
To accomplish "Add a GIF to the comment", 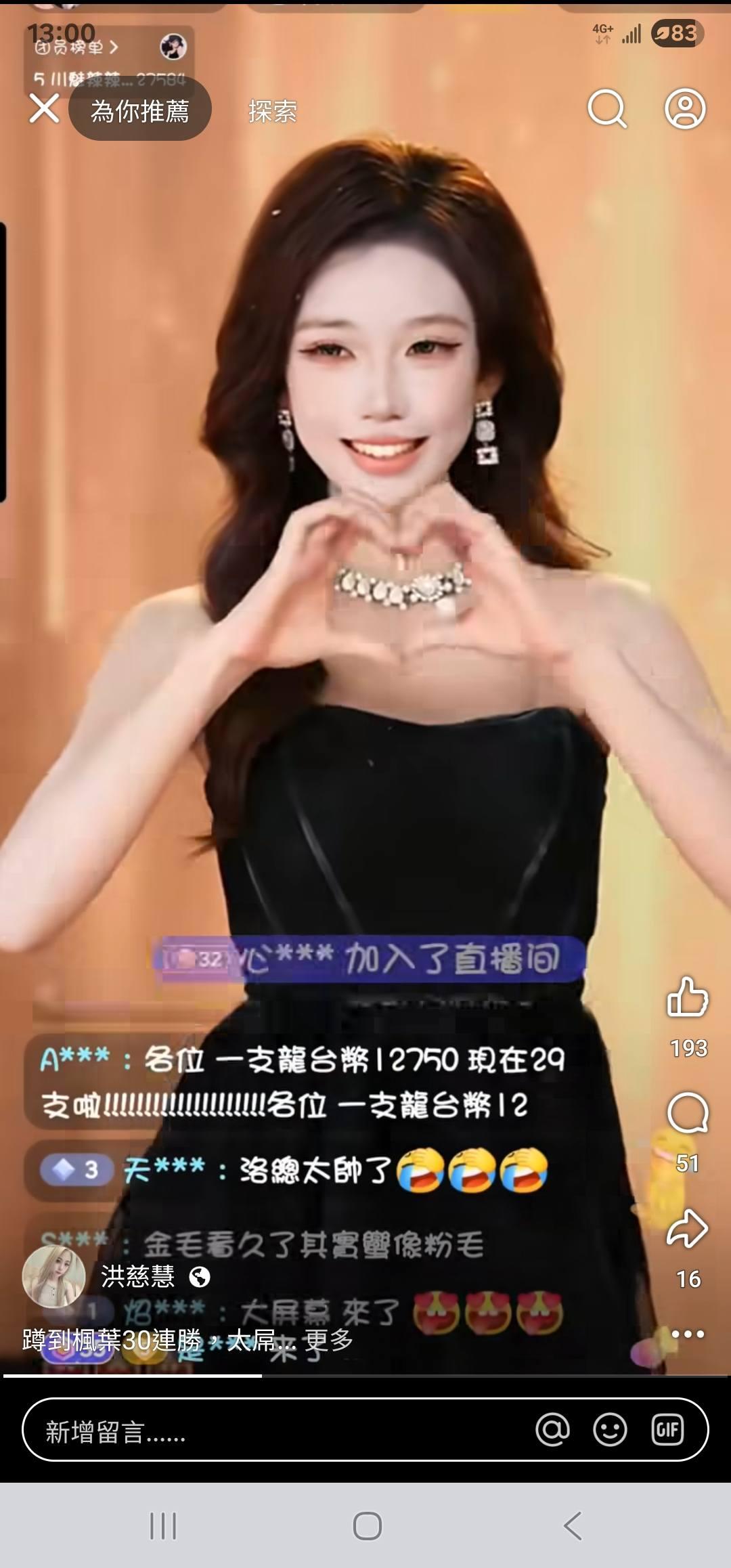I will click(x=667, y=1429).
